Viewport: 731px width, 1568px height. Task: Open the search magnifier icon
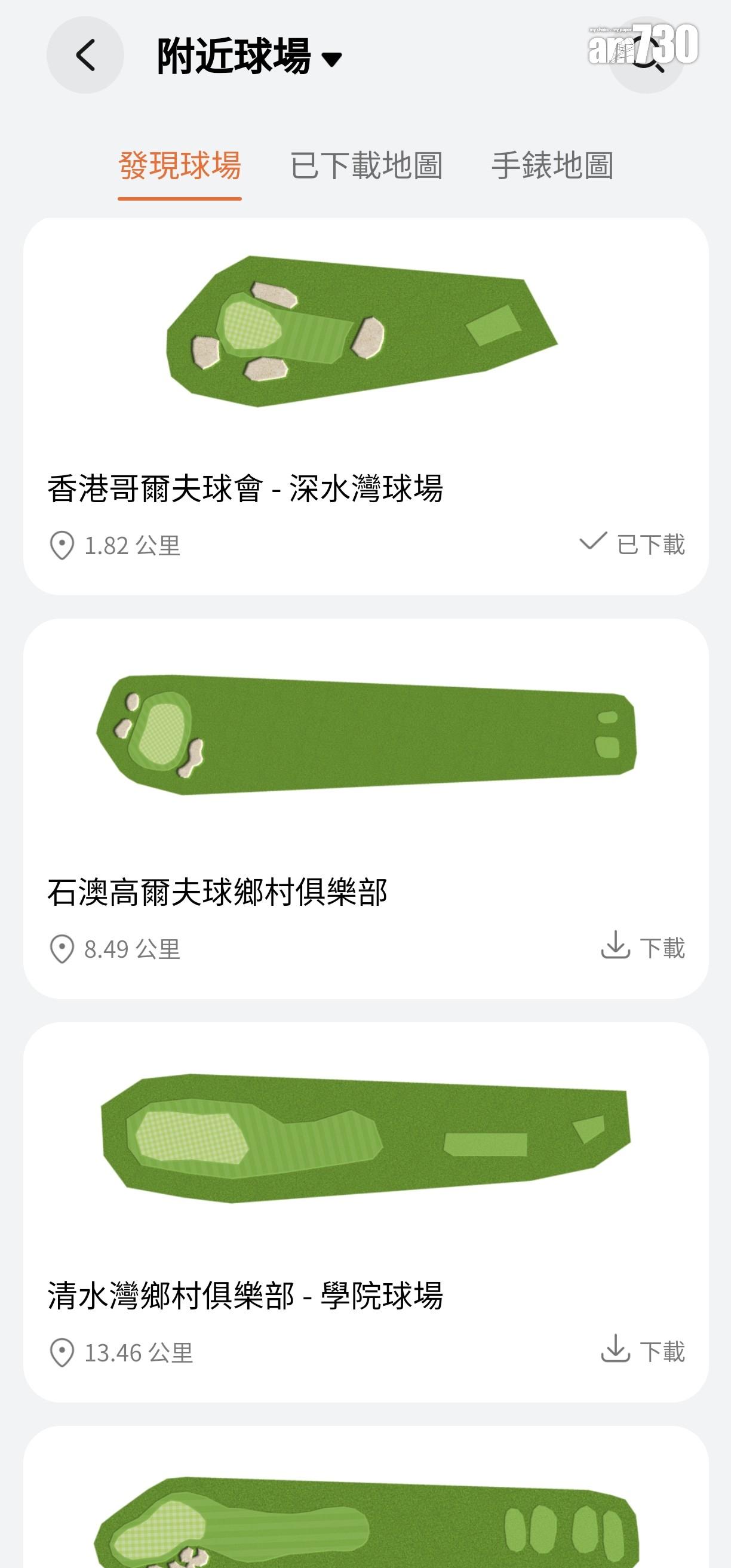(646, 56)
